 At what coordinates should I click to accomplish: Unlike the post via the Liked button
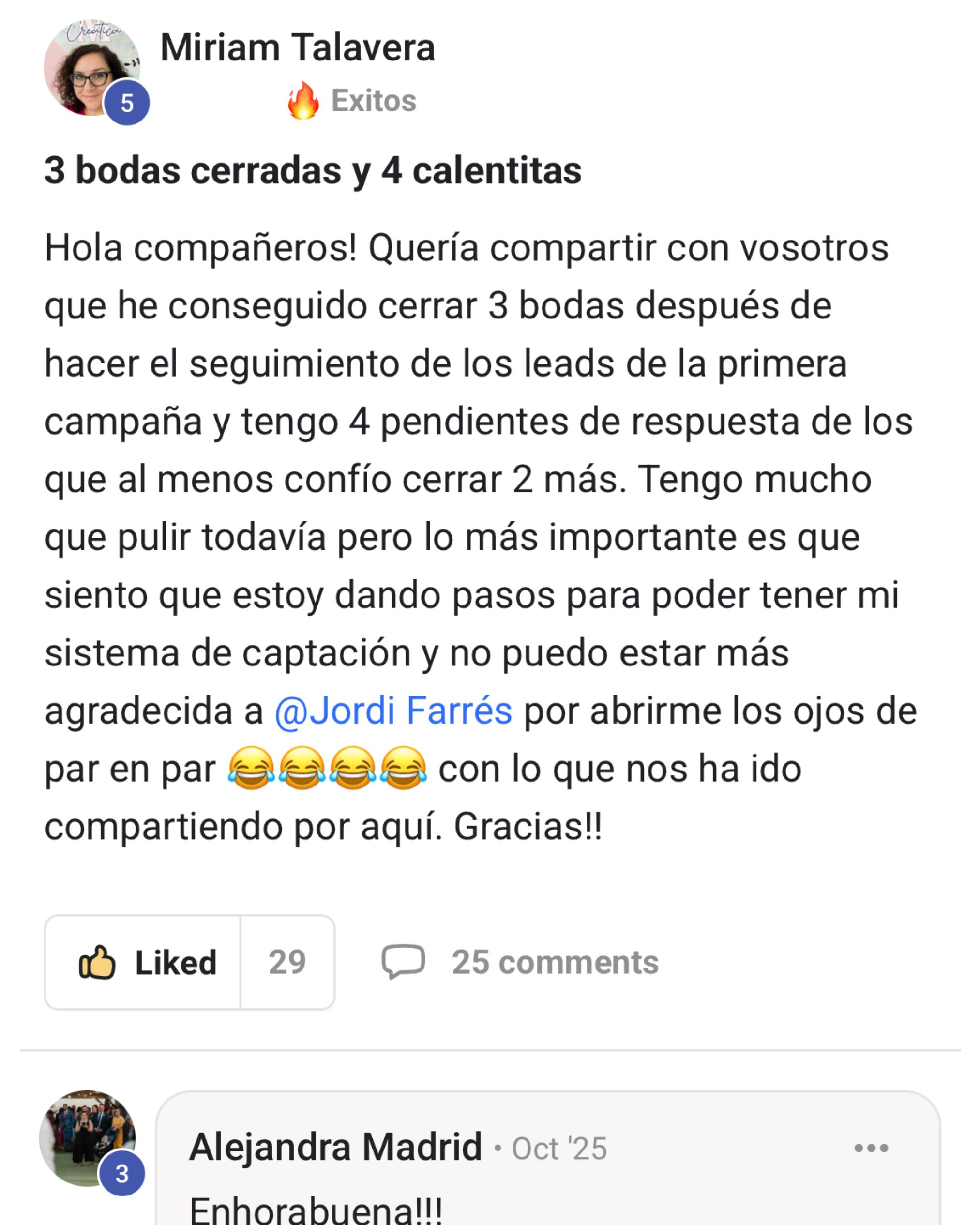[x=143, y=963]
